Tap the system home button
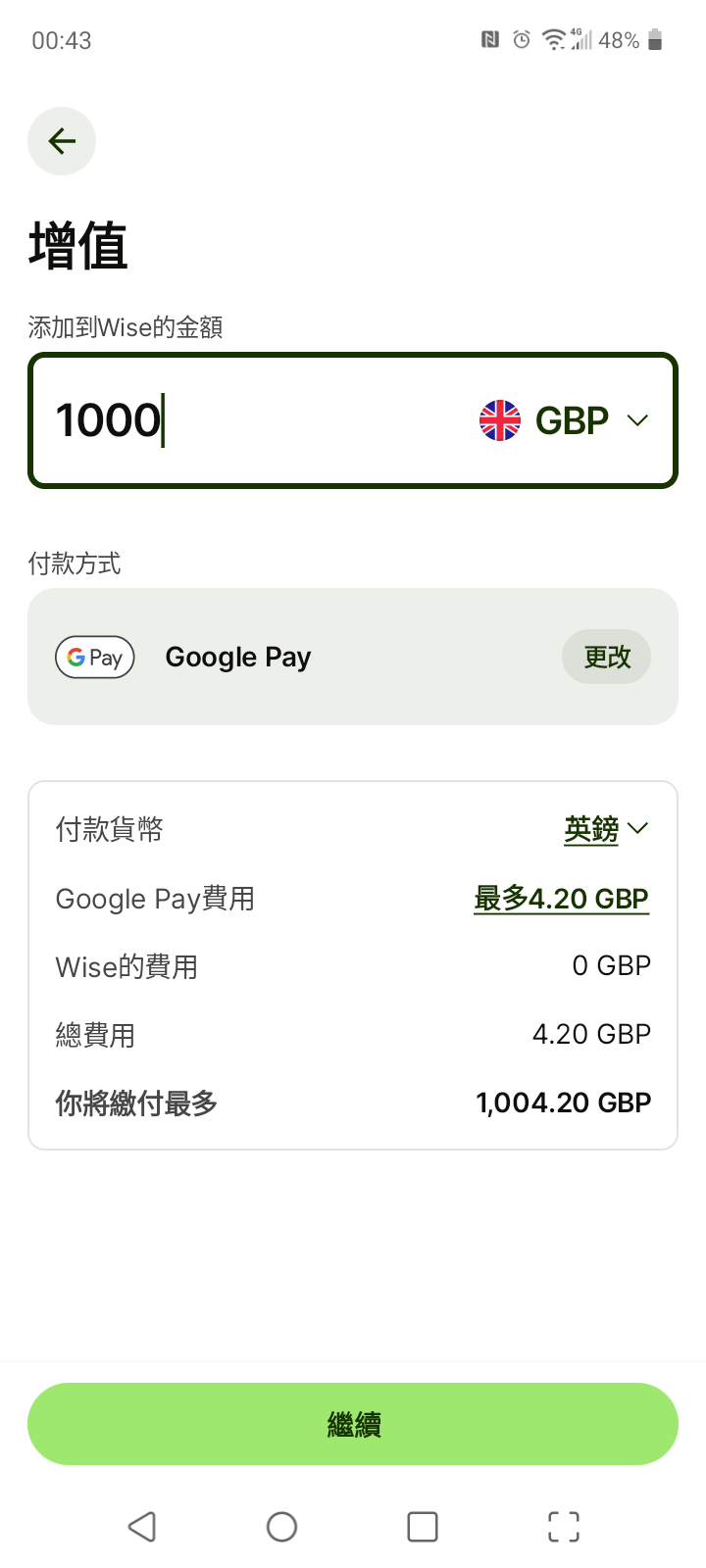 tap(282, 1526)
